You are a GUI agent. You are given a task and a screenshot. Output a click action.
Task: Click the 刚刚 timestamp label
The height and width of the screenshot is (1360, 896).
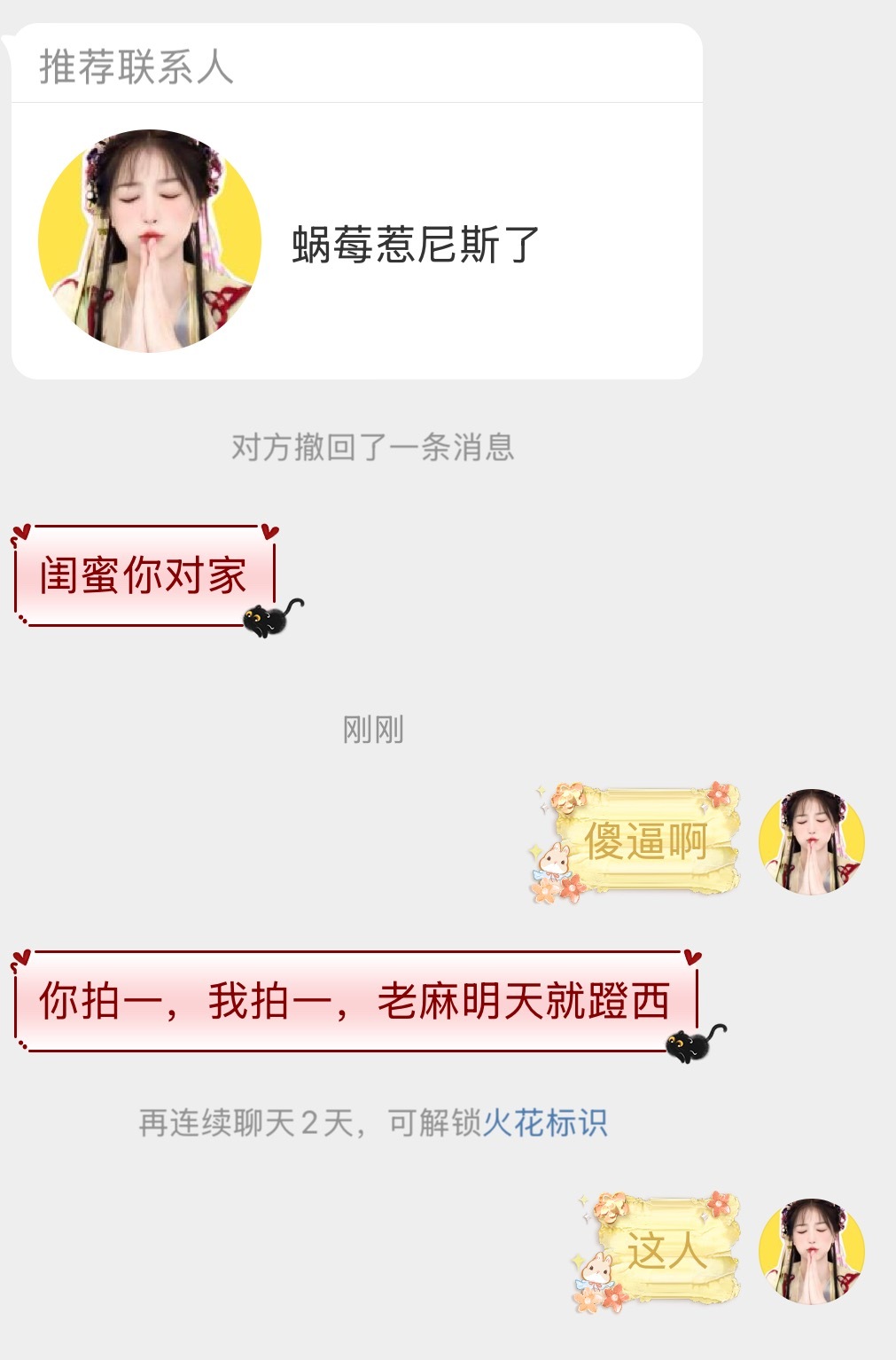pyautogui.click(x=372, y=727)
